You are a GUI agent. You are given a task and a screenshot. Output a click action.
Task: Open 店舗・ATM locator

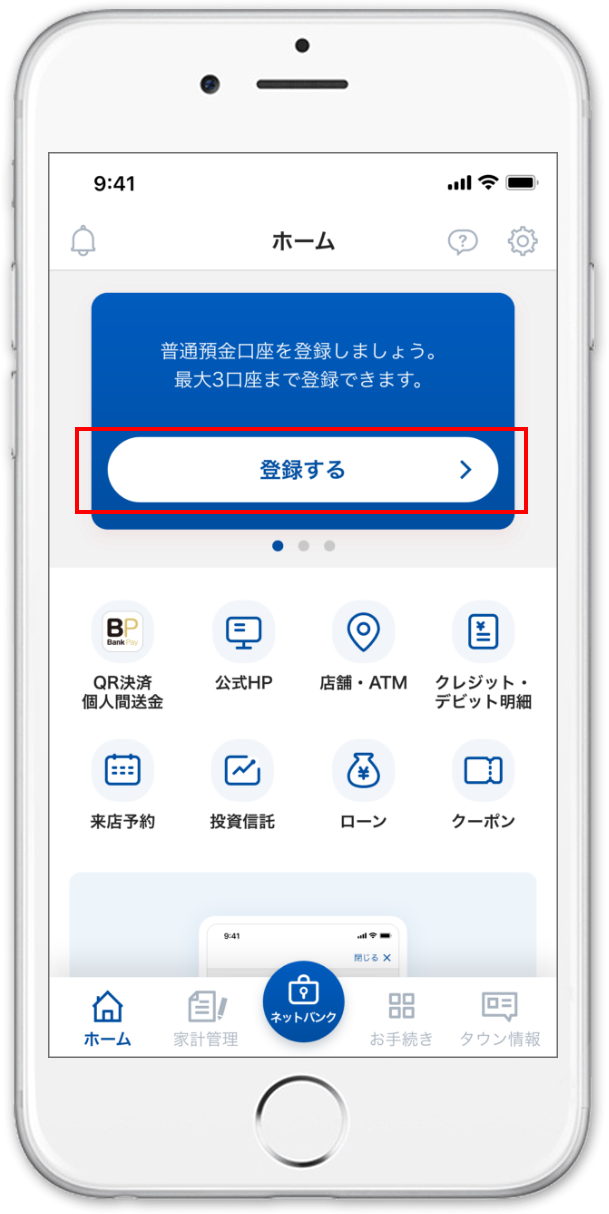tap(363, 647)
